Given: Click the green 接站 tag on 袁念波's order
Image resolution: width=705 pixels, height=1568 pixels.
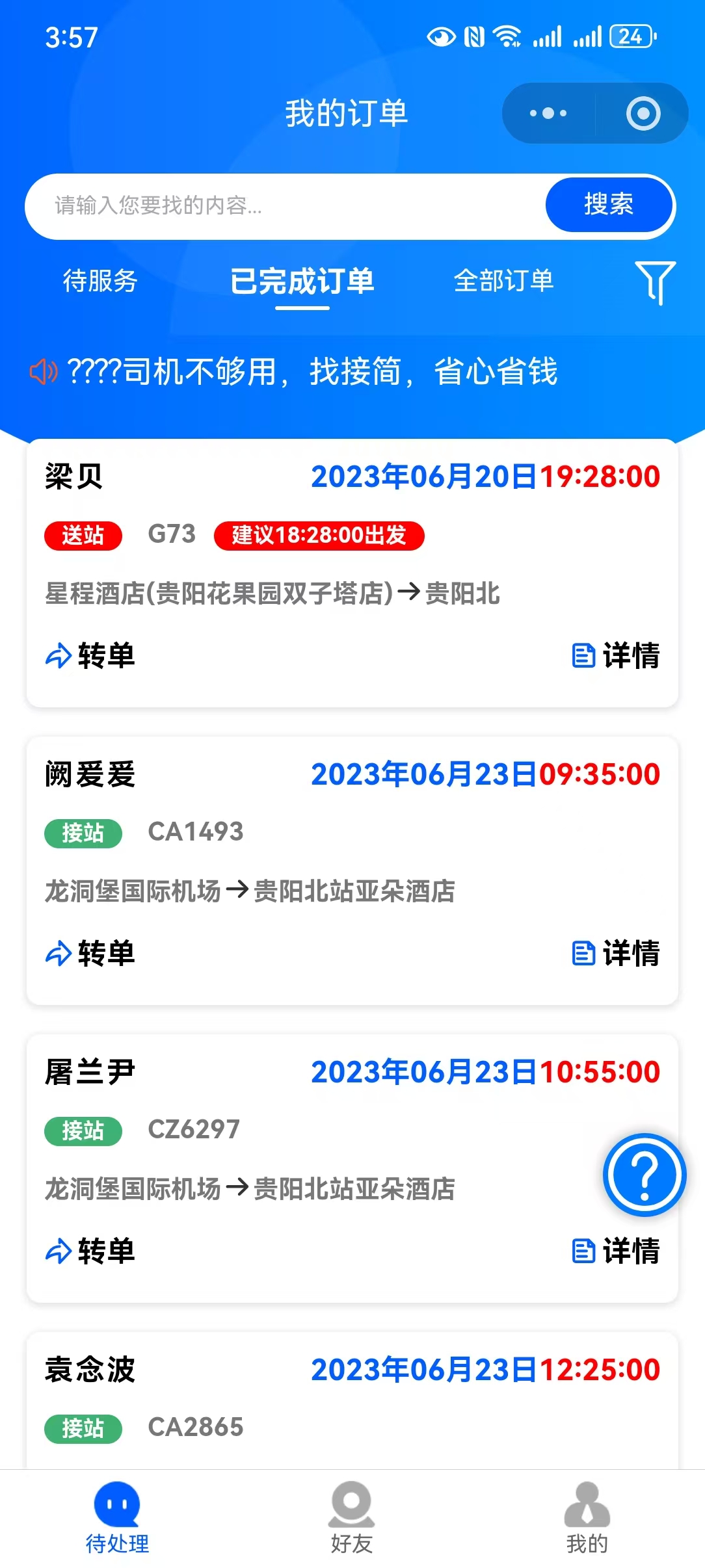Looking at the screenshot, I should pos(83,1428).
